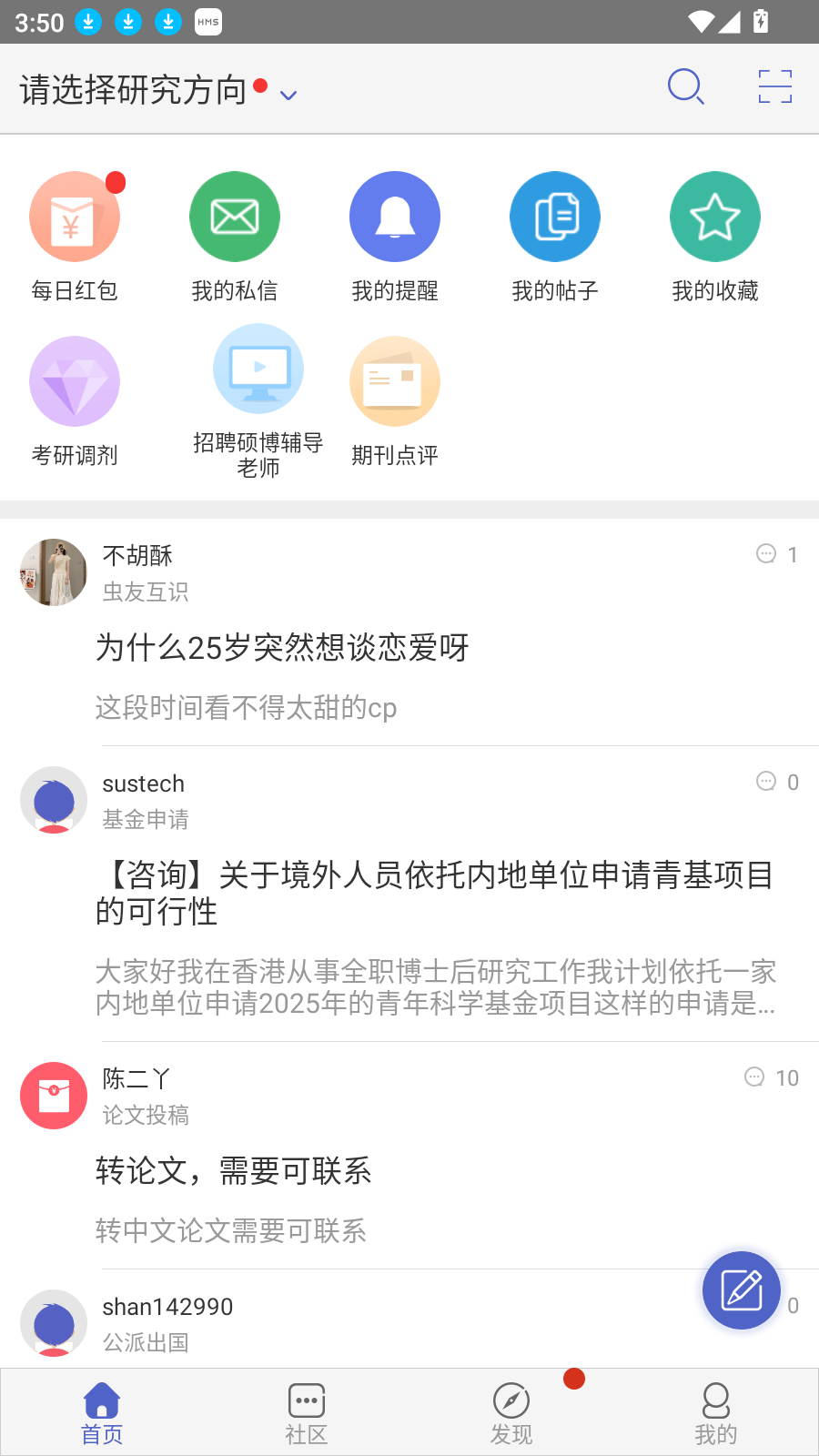Switch to the 社区 tab
The height and width of the screenshot is (1456, 819).
point(307,1413)
